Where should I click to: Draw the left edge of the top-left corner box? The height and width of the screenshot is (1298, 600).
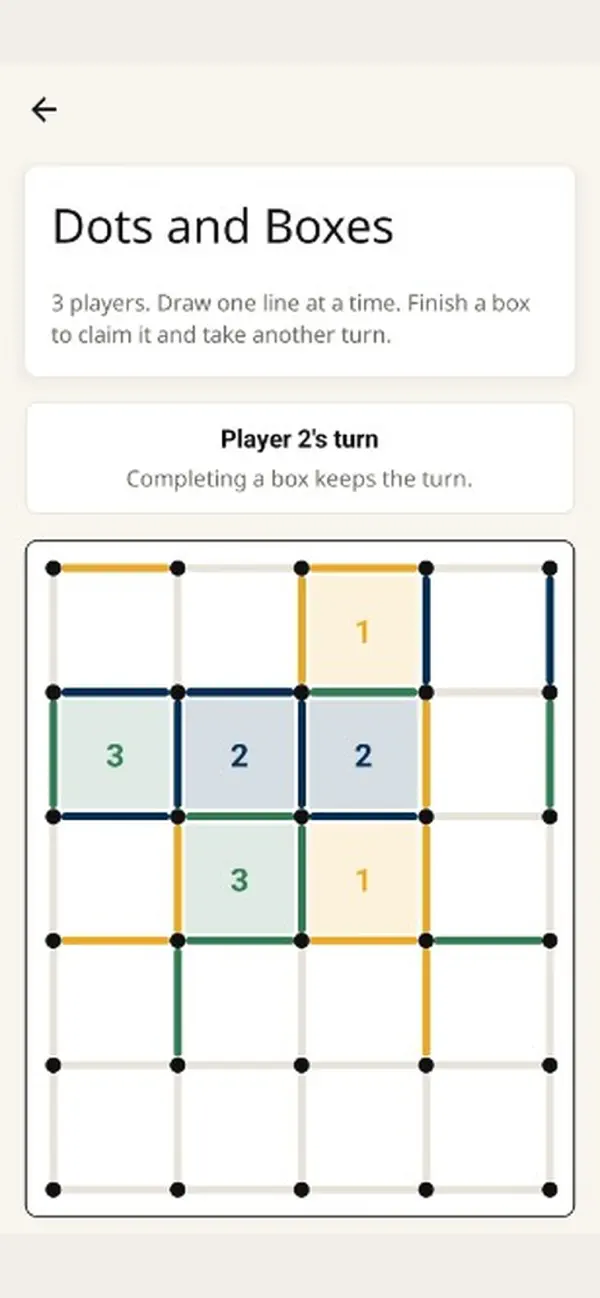tap(54, 630)
